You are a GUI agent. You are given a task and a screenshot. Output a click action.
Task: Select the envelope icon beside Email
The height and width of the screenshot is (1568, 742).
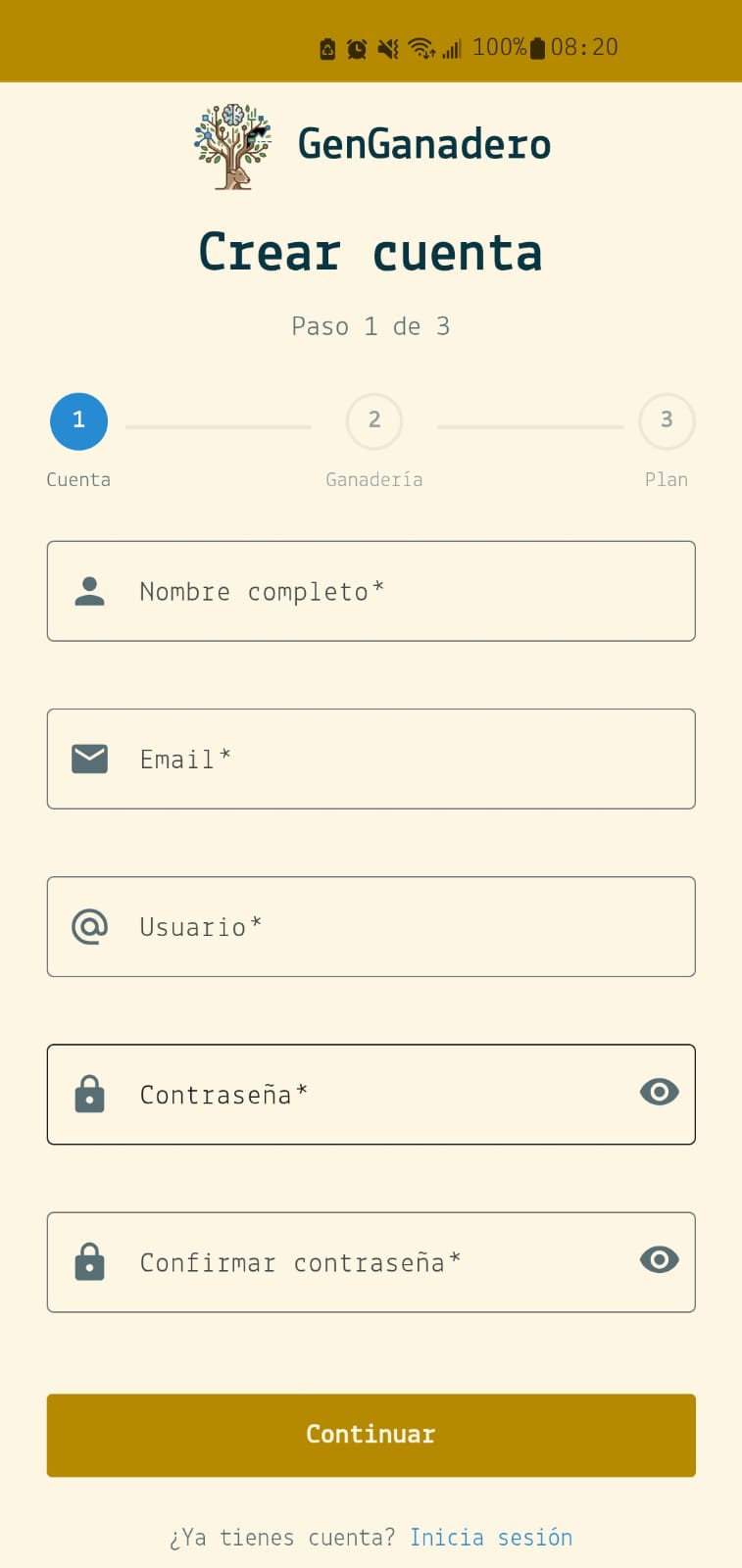(89, 759)
